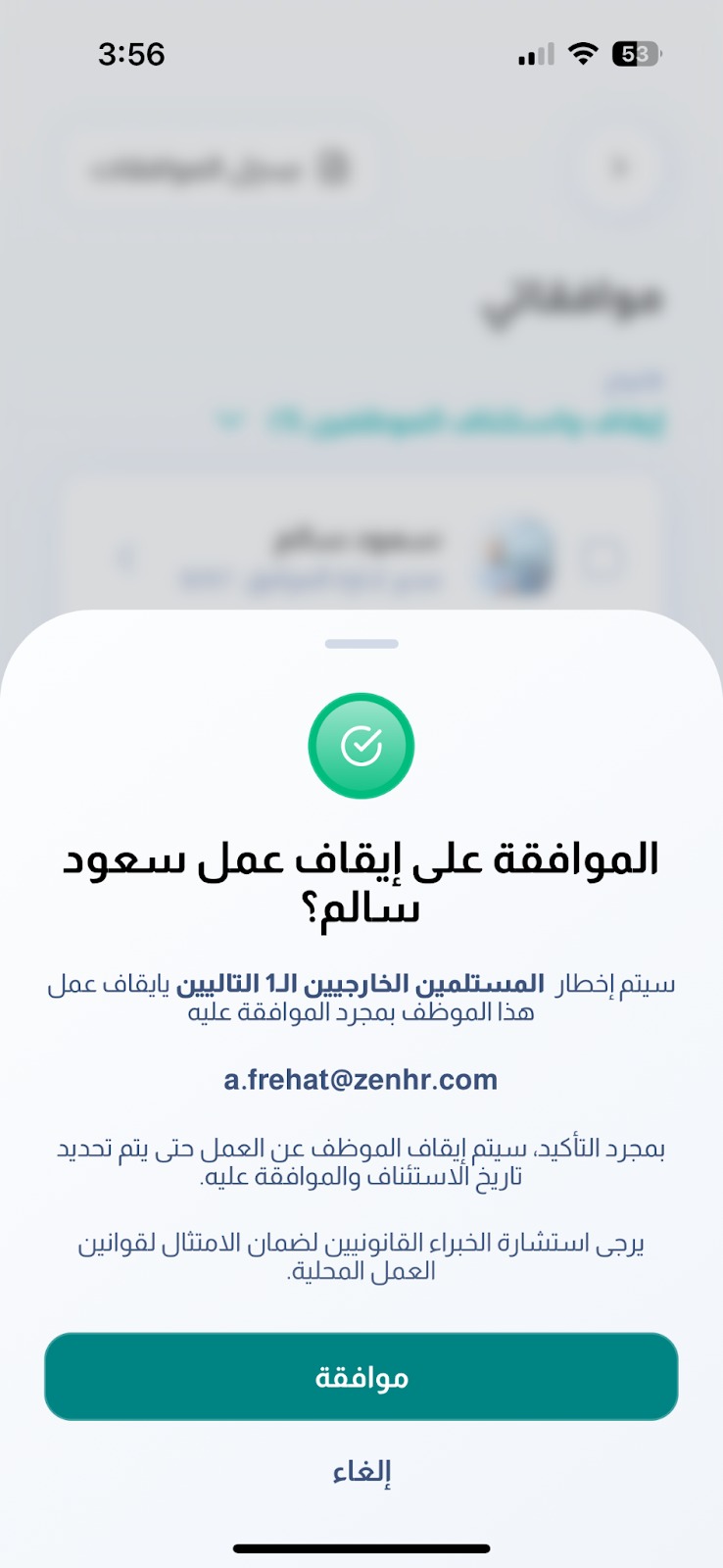This screenshot has width=723, height=1568.
Task: Cancel with the إلغاء button
Action: pyautogui.click(x=361, y=1472)
